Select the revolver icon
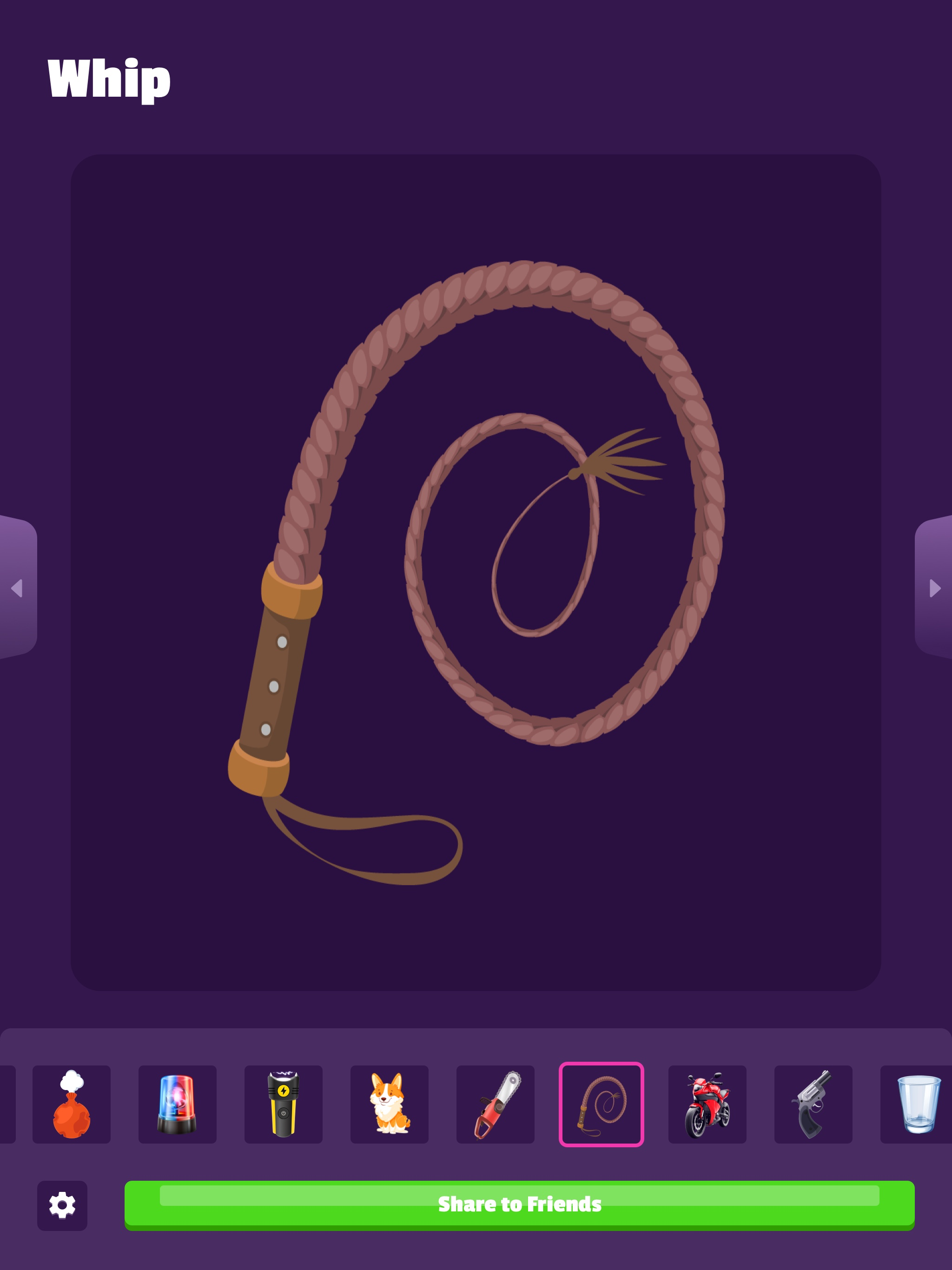 (813, 1104)
